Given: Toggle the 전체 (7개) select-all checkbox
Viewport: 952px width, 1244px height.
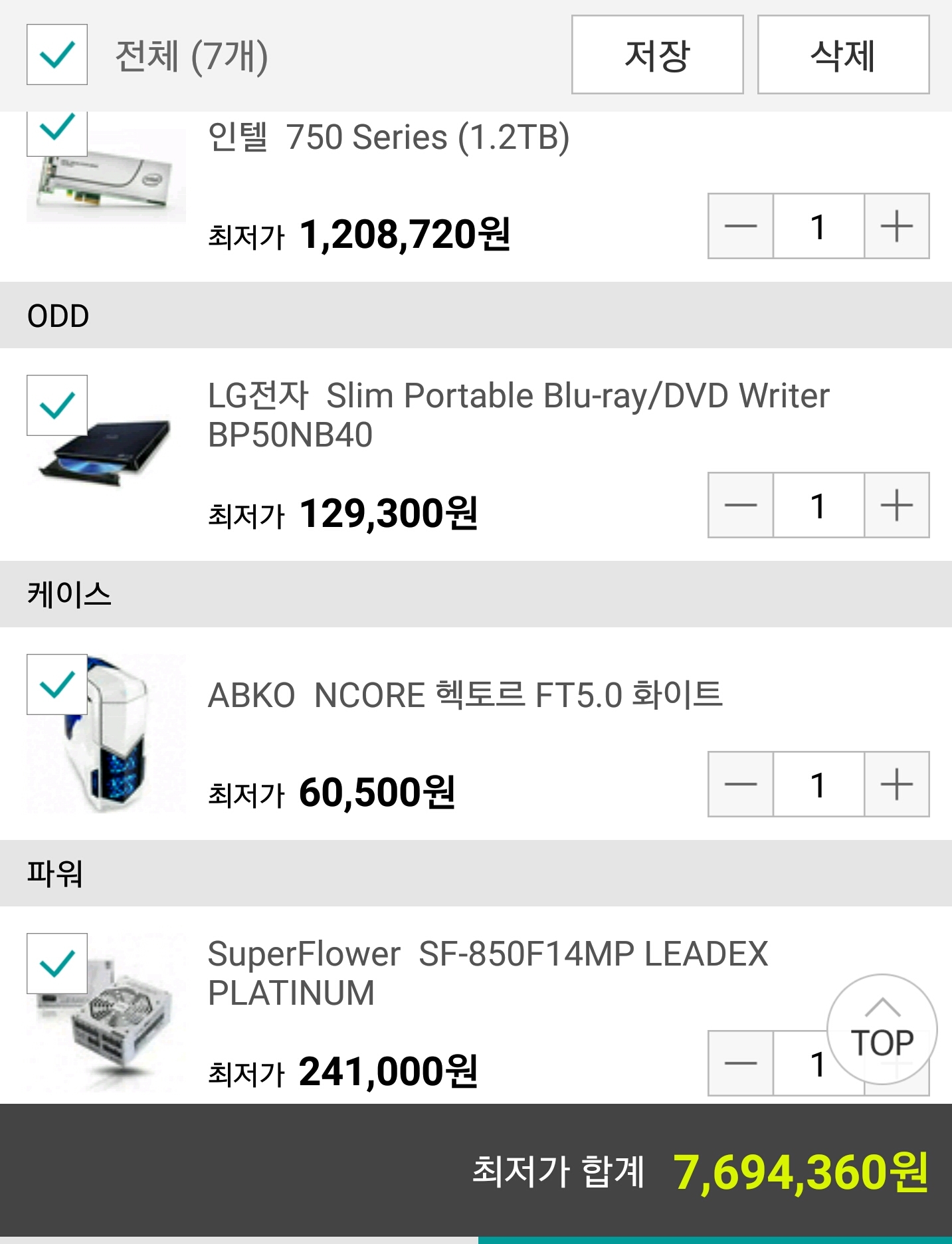Looking at the screenshot, I should (x=57, y=54).
